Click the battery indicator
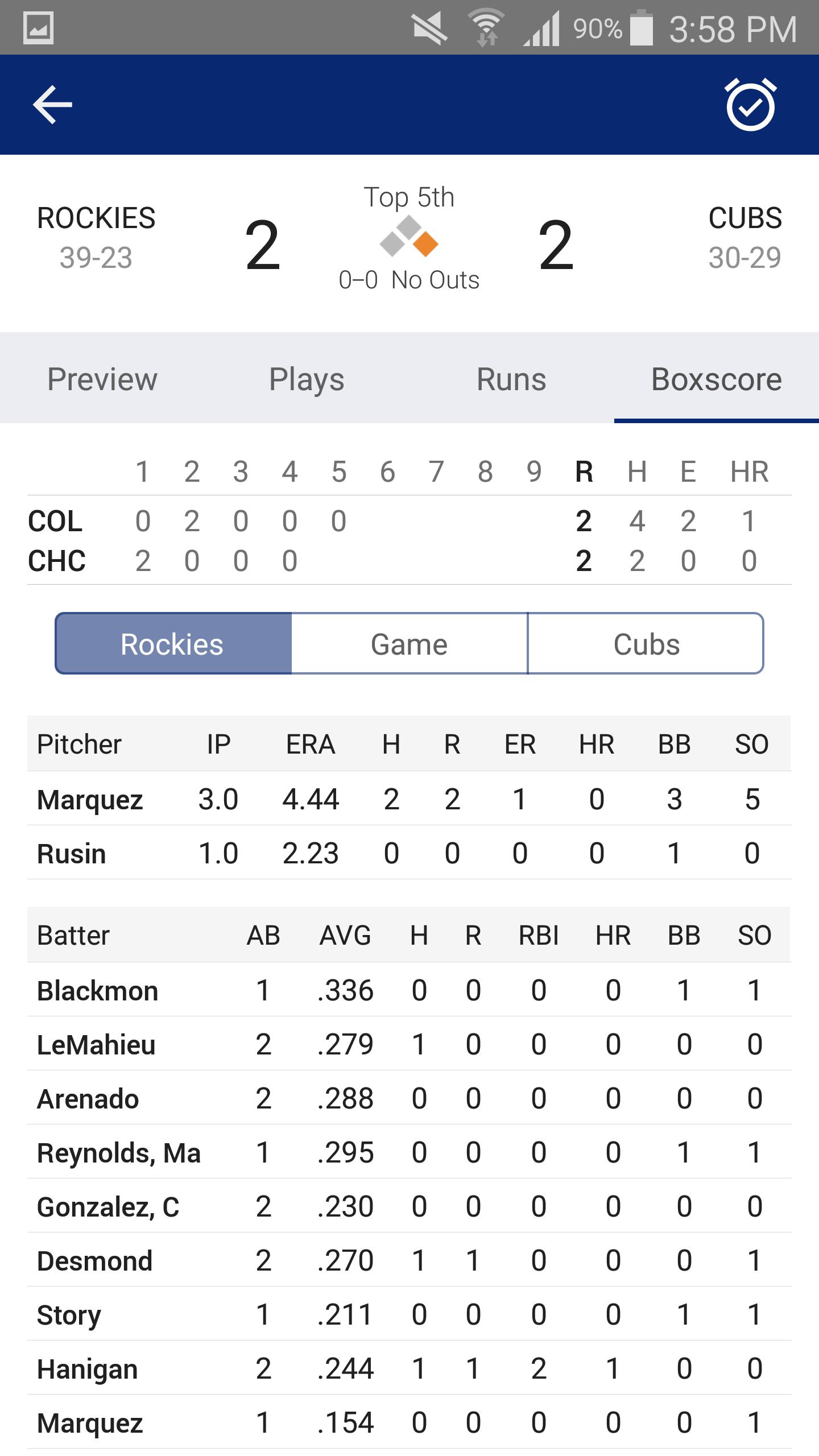Viewport: 819px width, 1456px height. pos(642,27)
